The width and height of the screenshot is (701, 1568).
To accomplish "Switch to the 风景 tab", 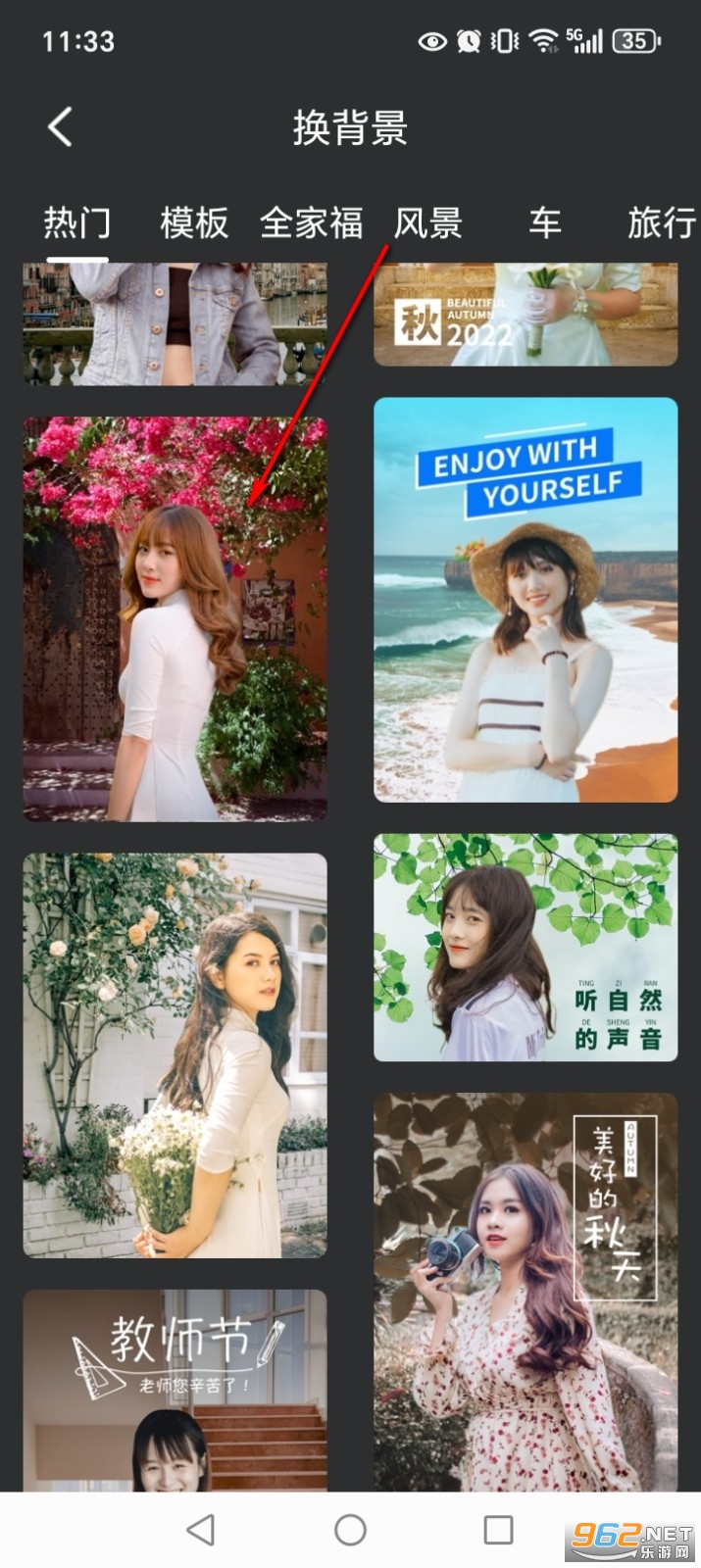I will coord(427,223).
